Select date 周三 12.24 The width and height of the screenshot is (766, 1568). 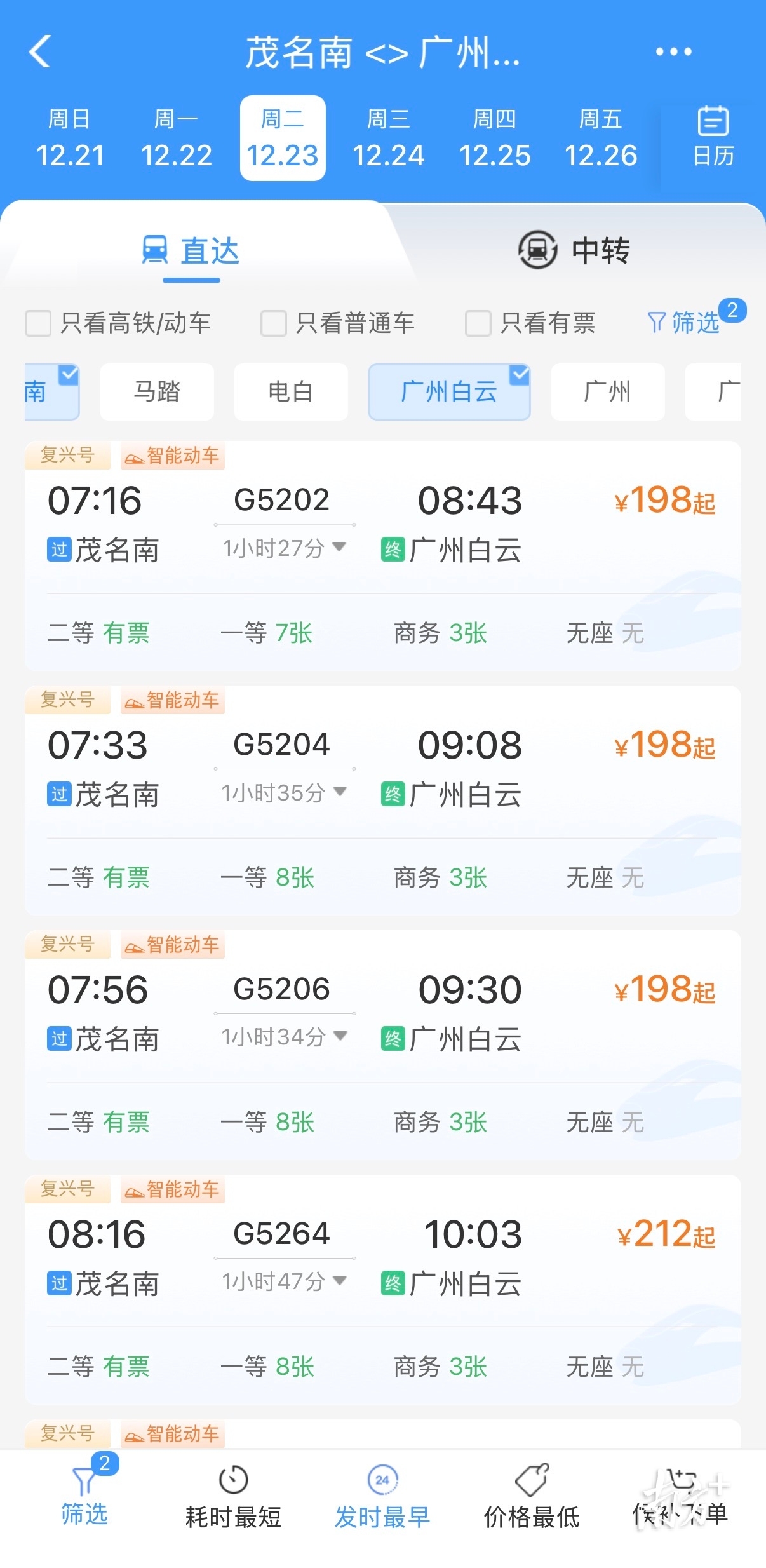(x=388, y=139)
